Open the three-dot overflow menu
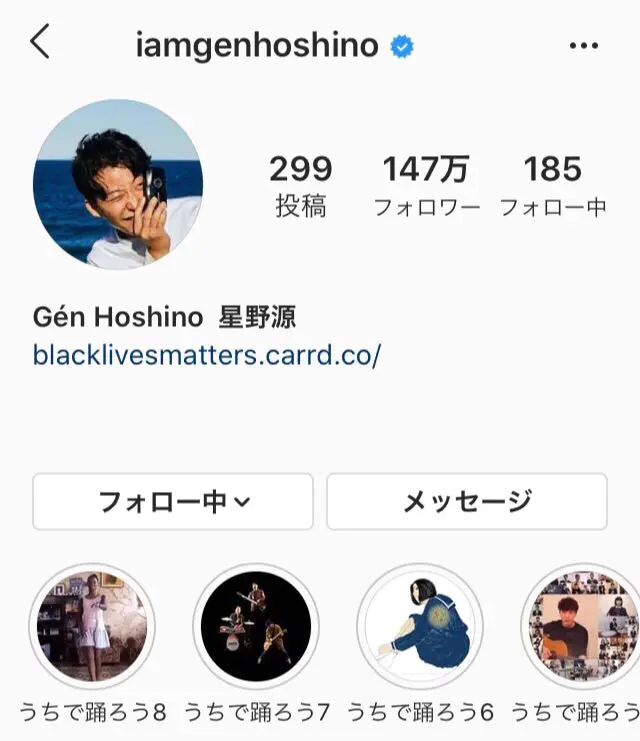Image resolution: width=640 pixels, height=741 pixels. 583,46
